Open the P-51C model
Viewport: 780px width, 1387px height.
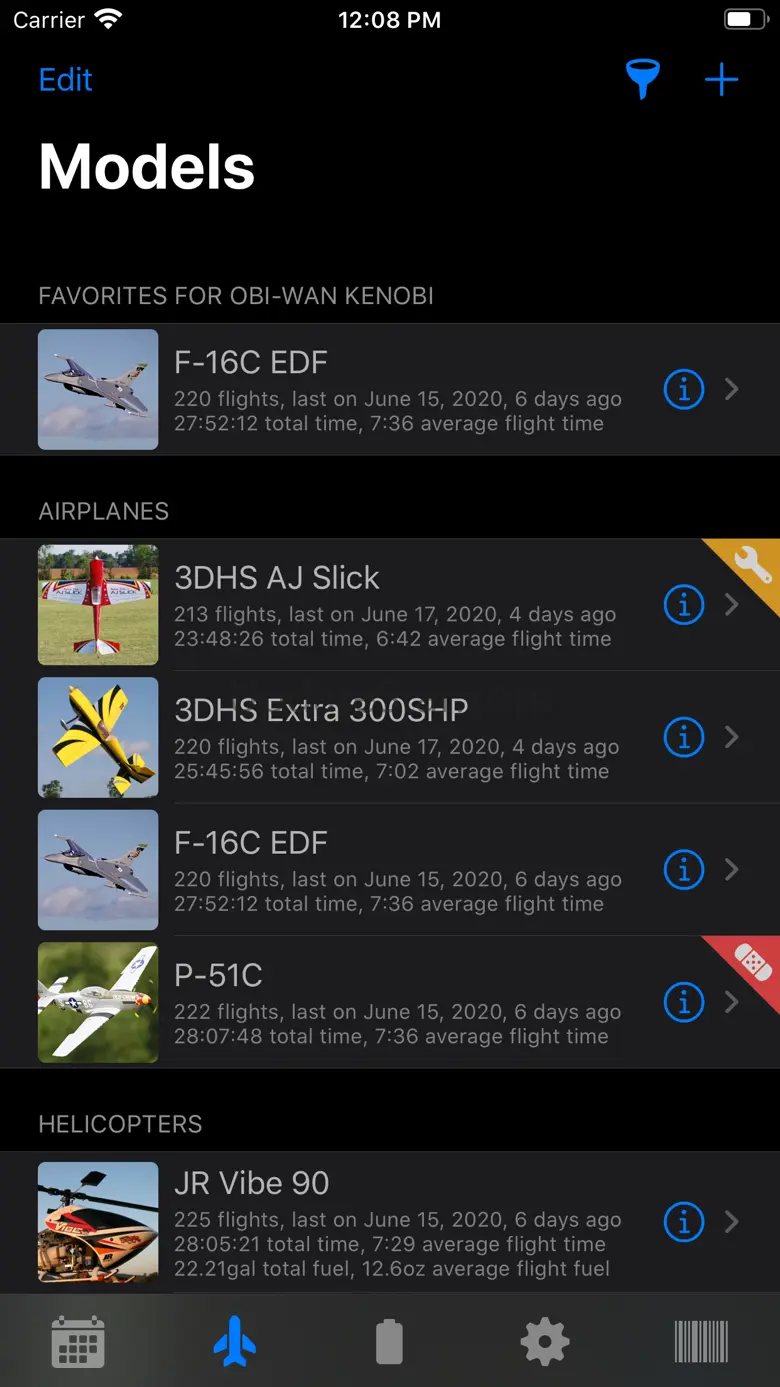click(x=400, y=1003)
